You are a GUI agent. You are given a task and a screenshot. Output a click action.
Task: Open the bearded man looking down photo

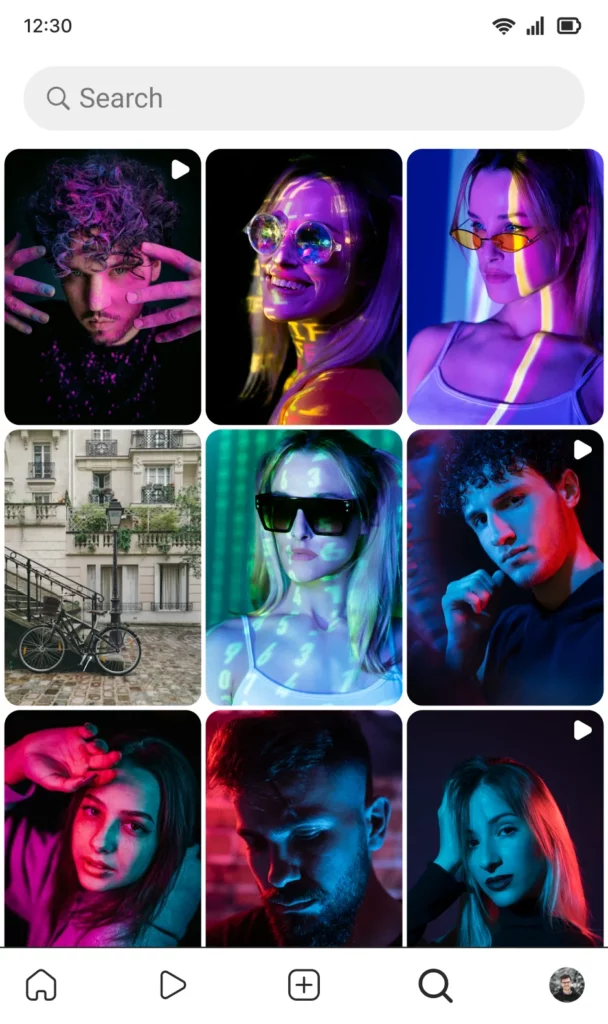tap(304, 828)
